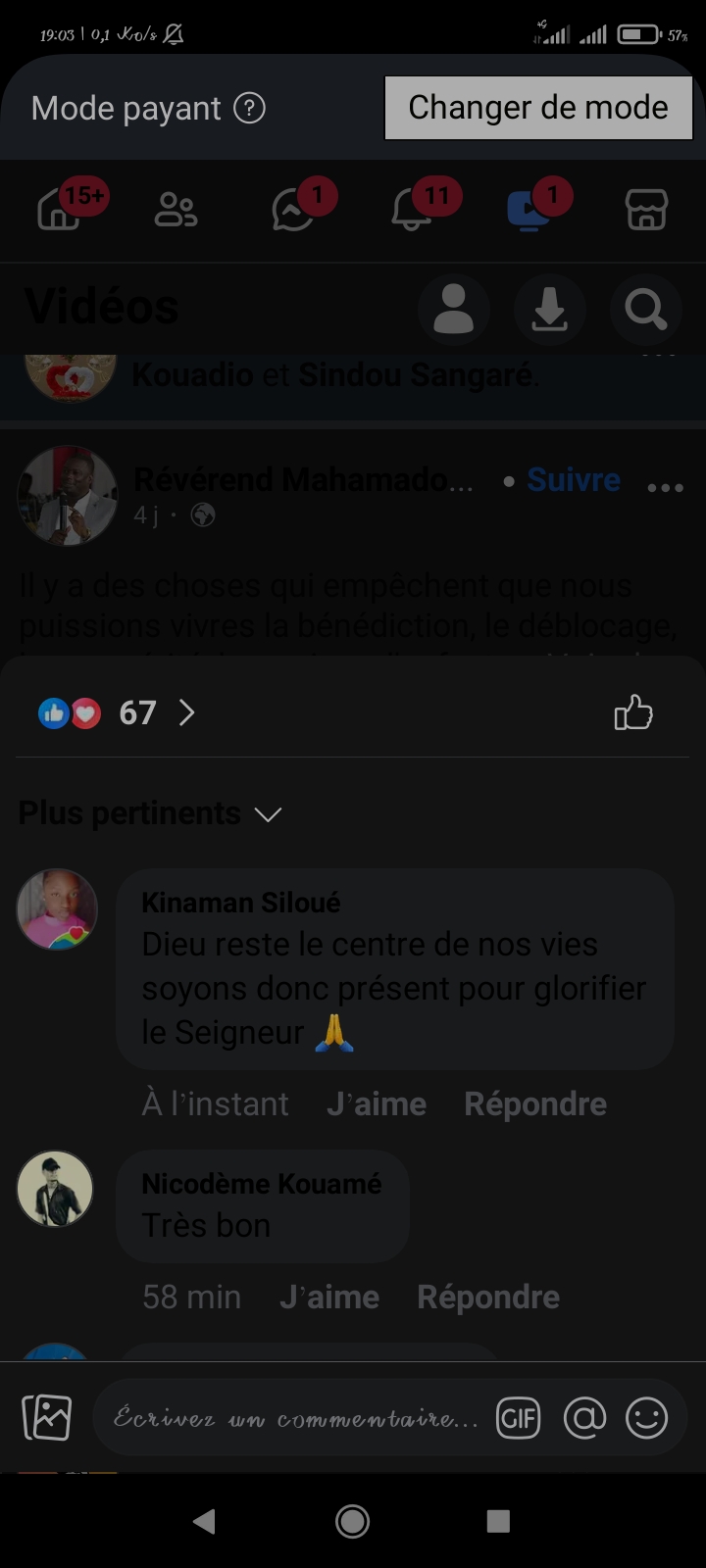Reply to Nicodème Kouamé's comment
The height and width of the screenshot is (1568, 706).
click(x=488, y=1297)
